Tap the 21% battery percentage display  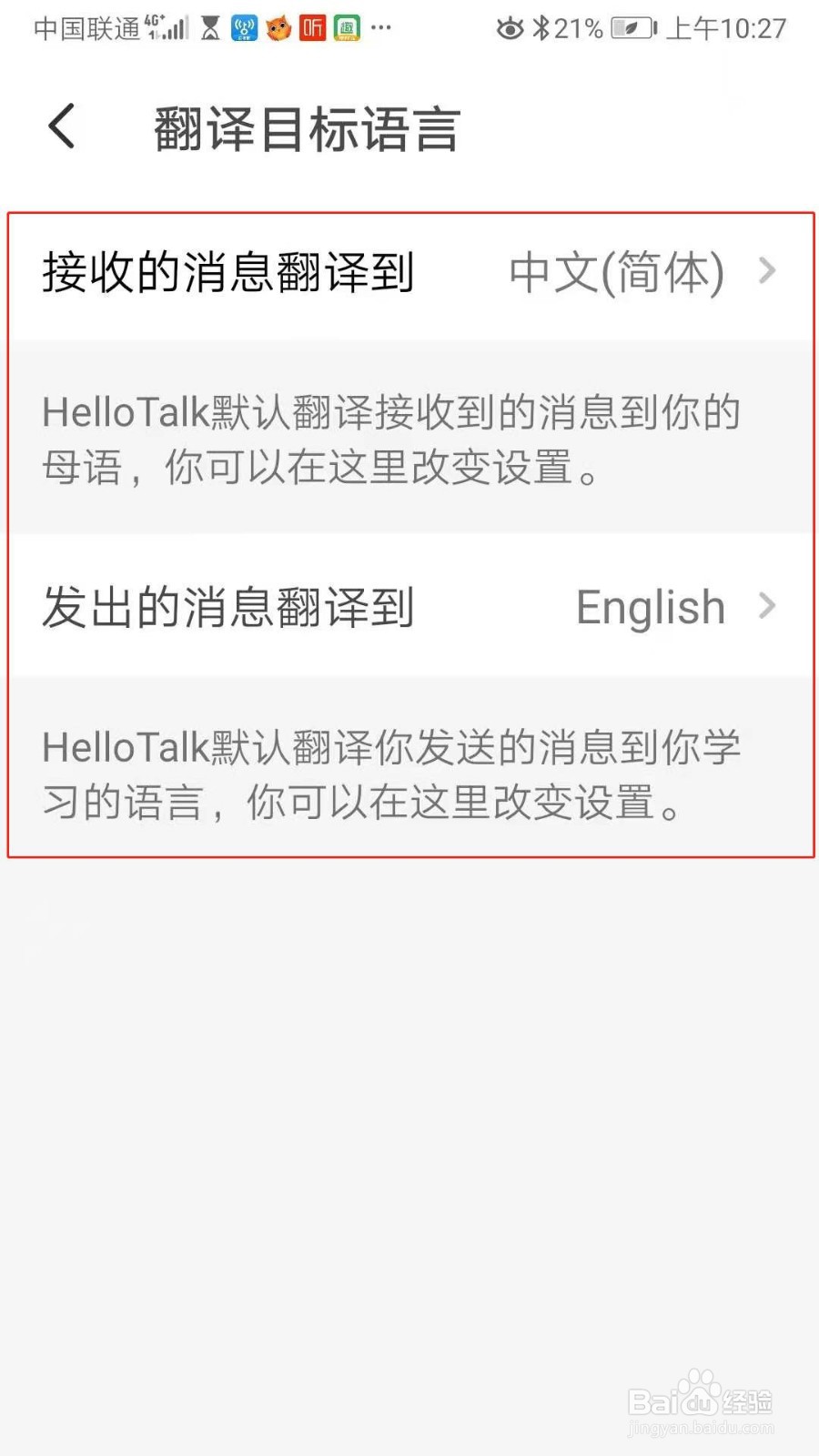coord(575,28)
